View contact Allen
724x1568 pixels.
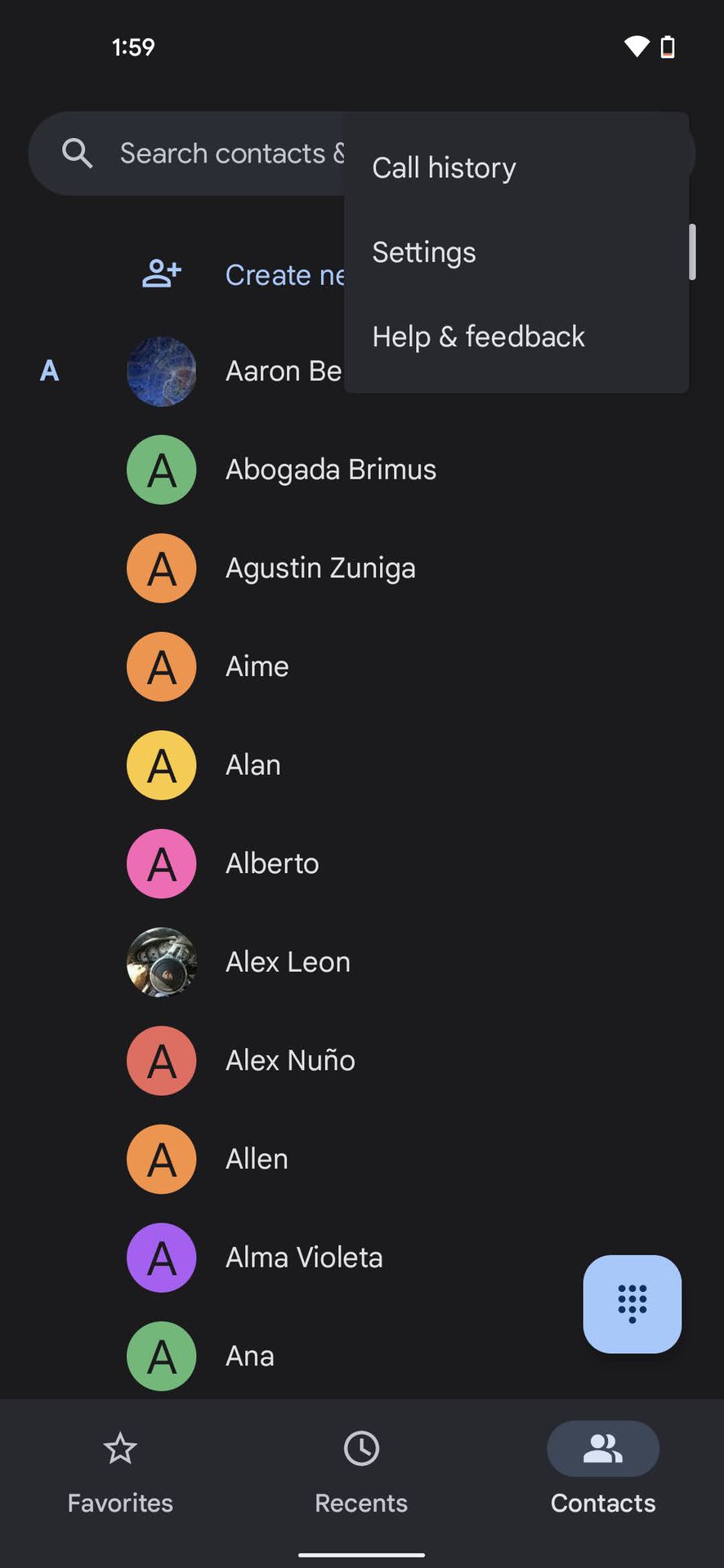coord(257,1160)
